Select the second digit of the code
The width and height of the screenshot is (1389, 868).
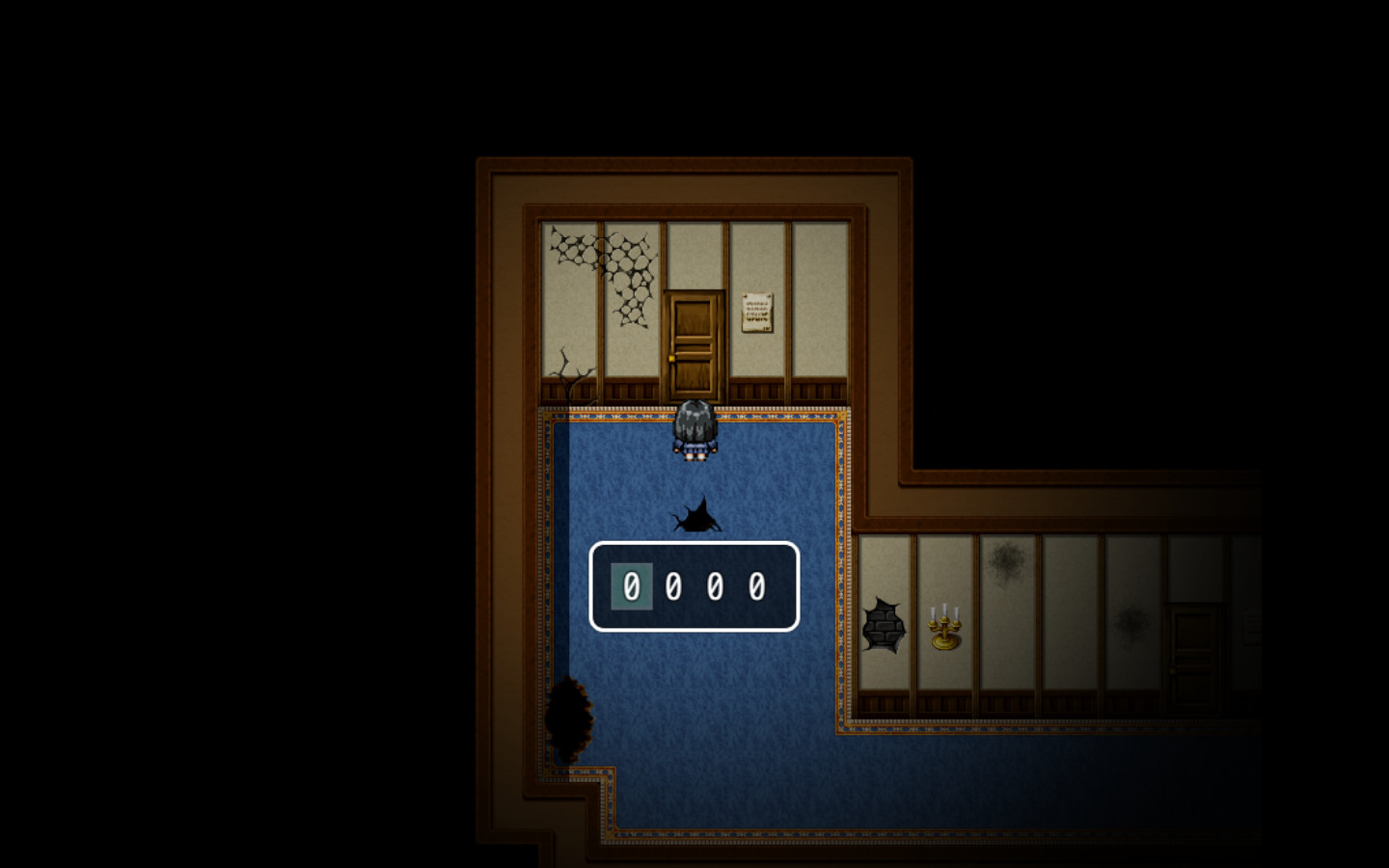pyautogui.click(x=673, y=586)
